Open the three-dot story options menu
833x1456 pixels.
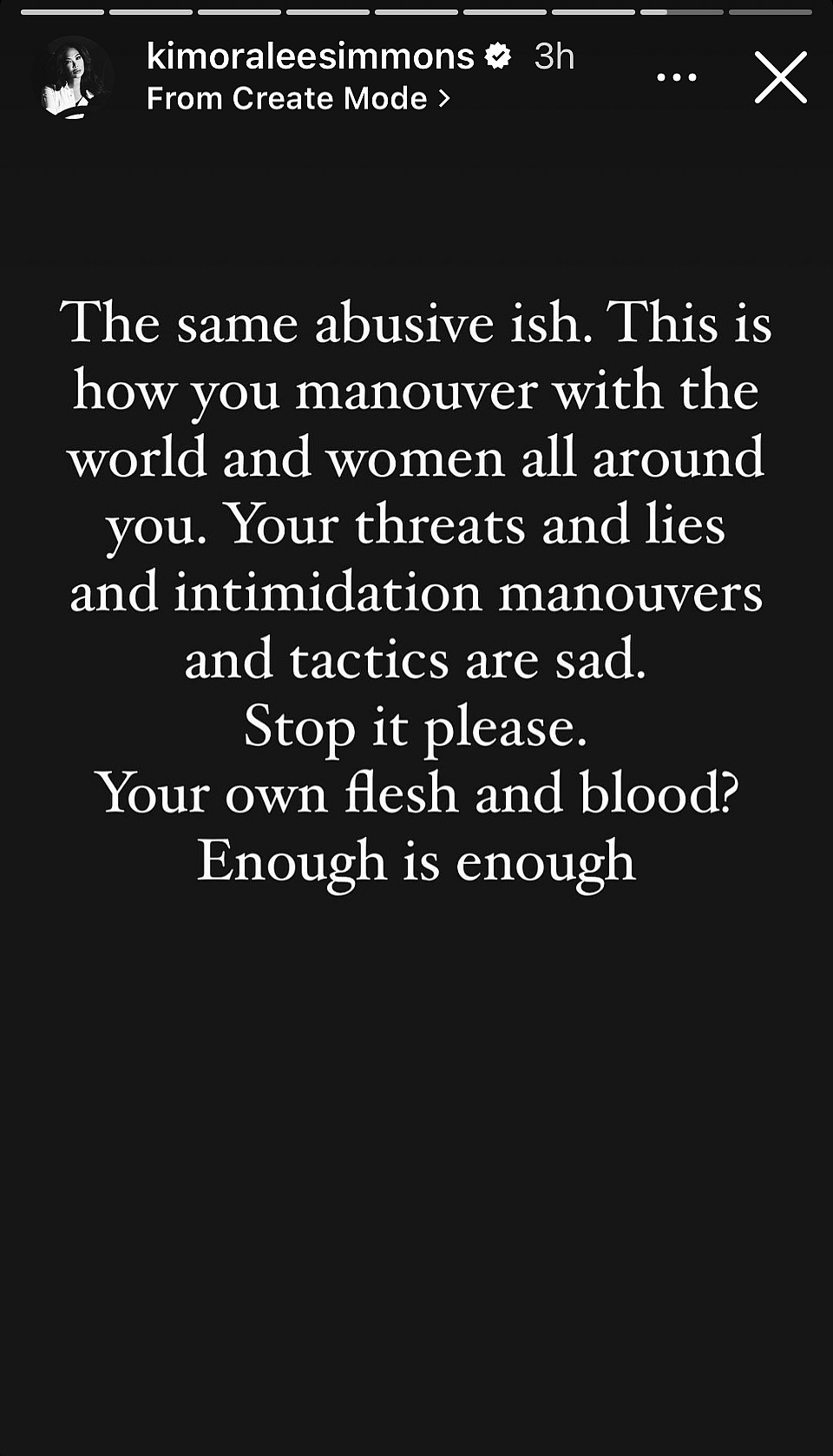[x=676, y=77]
